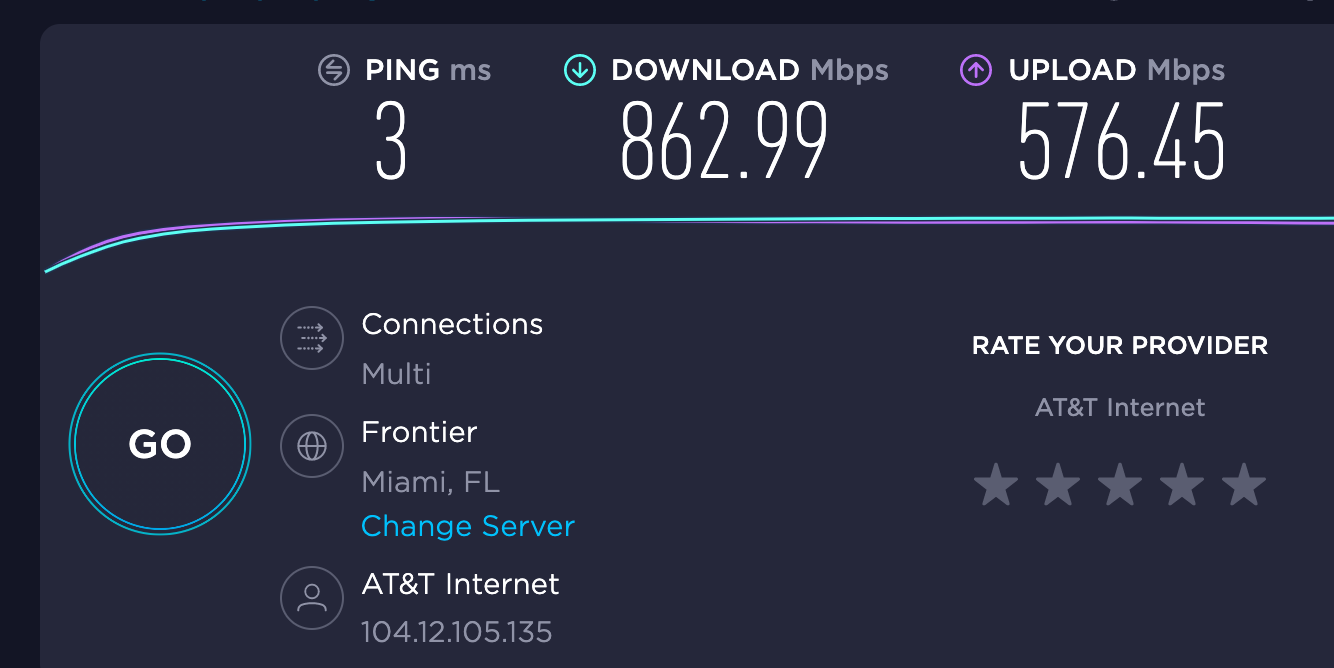
Task: Give AT&T Internet three stars
Action: [x=1120, y=485]
